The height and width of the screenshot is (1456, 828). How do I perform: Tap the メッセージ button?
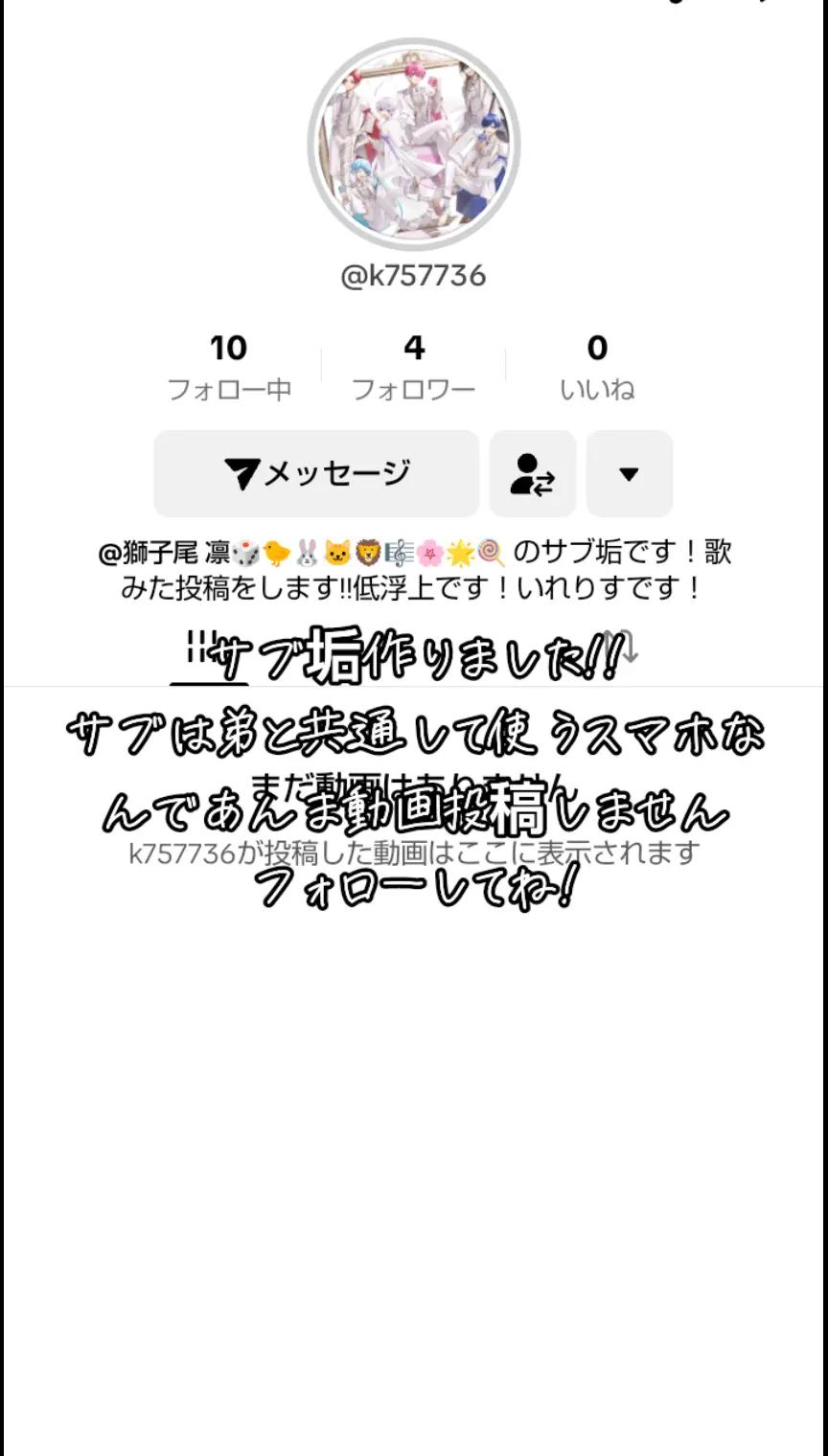point(316,473)
